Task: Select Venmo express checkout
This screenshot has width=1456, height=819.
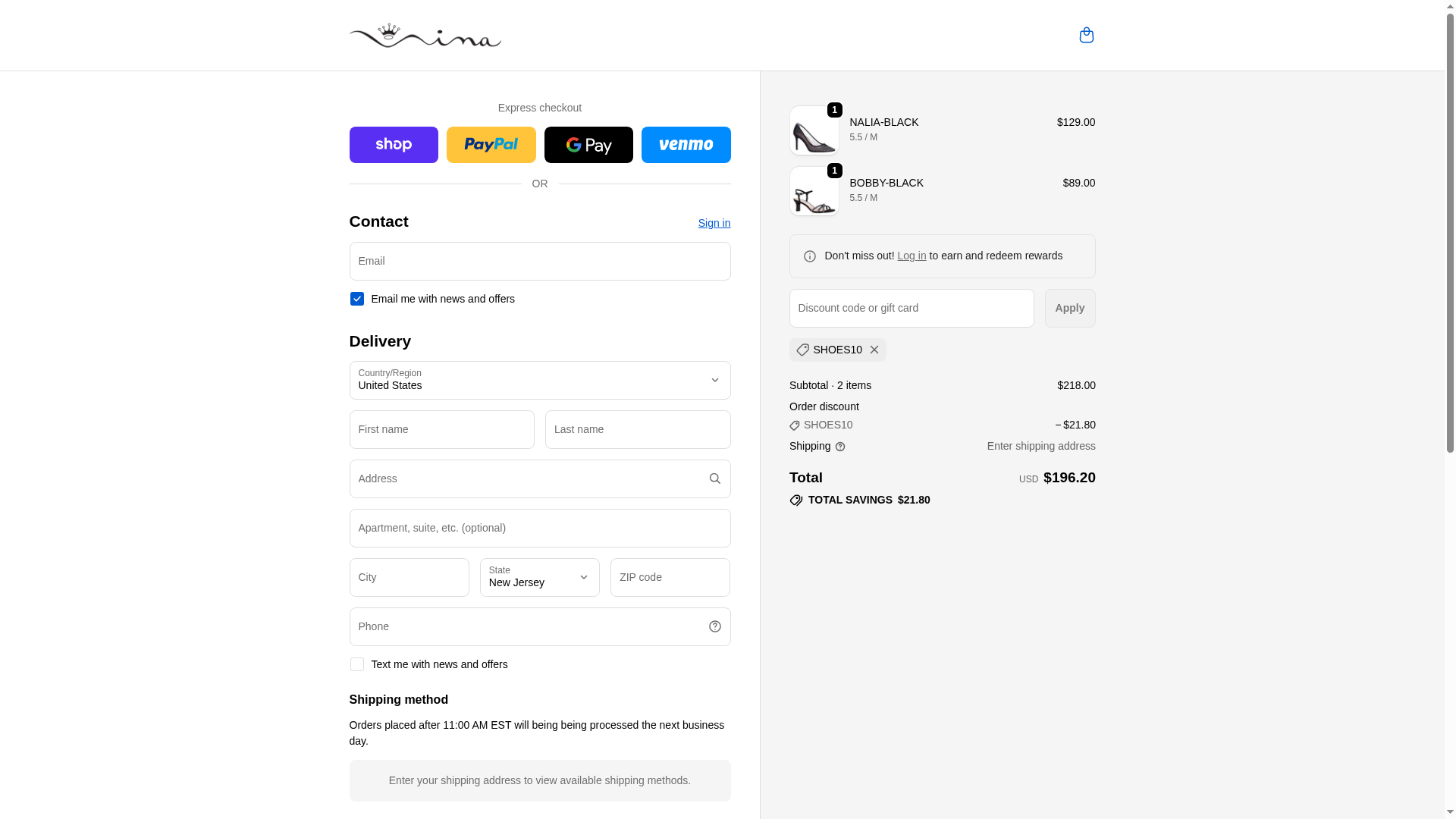Action: [686, 145]
